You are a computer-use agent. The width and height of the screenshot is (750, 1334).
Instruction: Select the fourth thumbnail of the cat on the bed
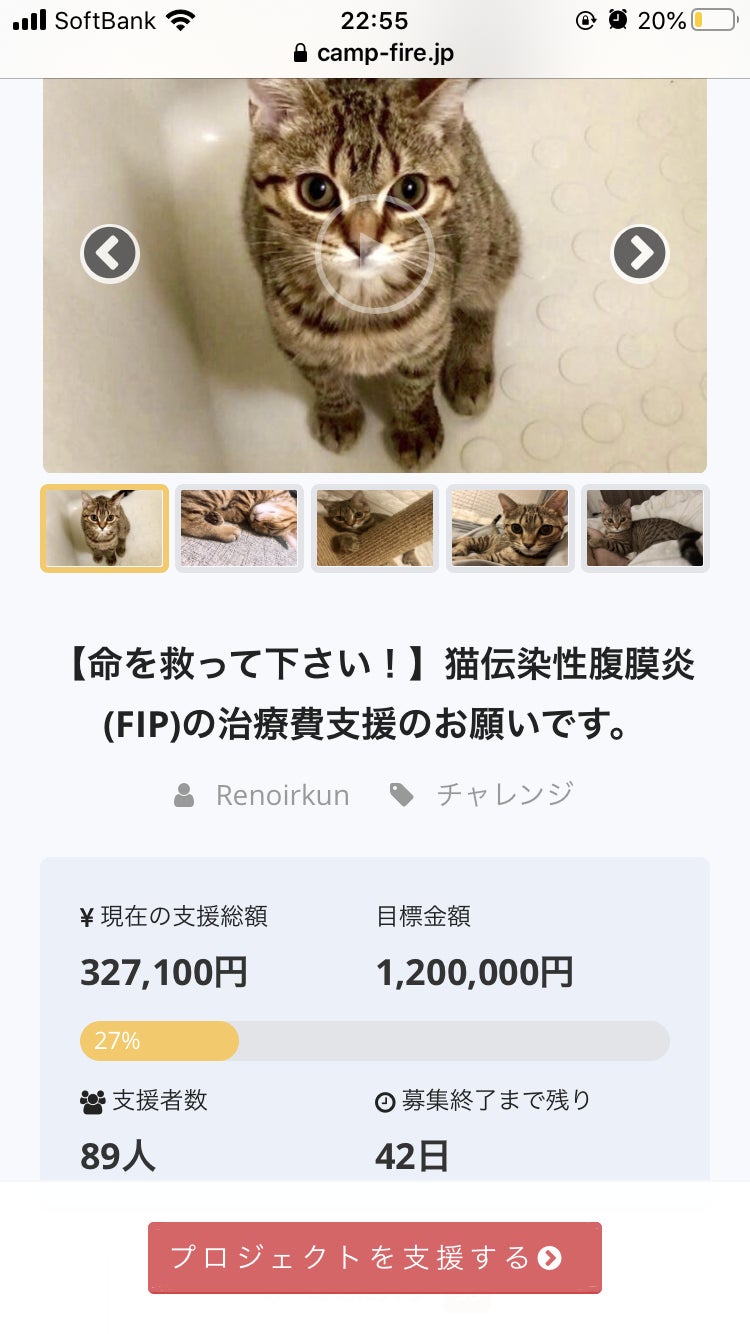coord(510,528)
